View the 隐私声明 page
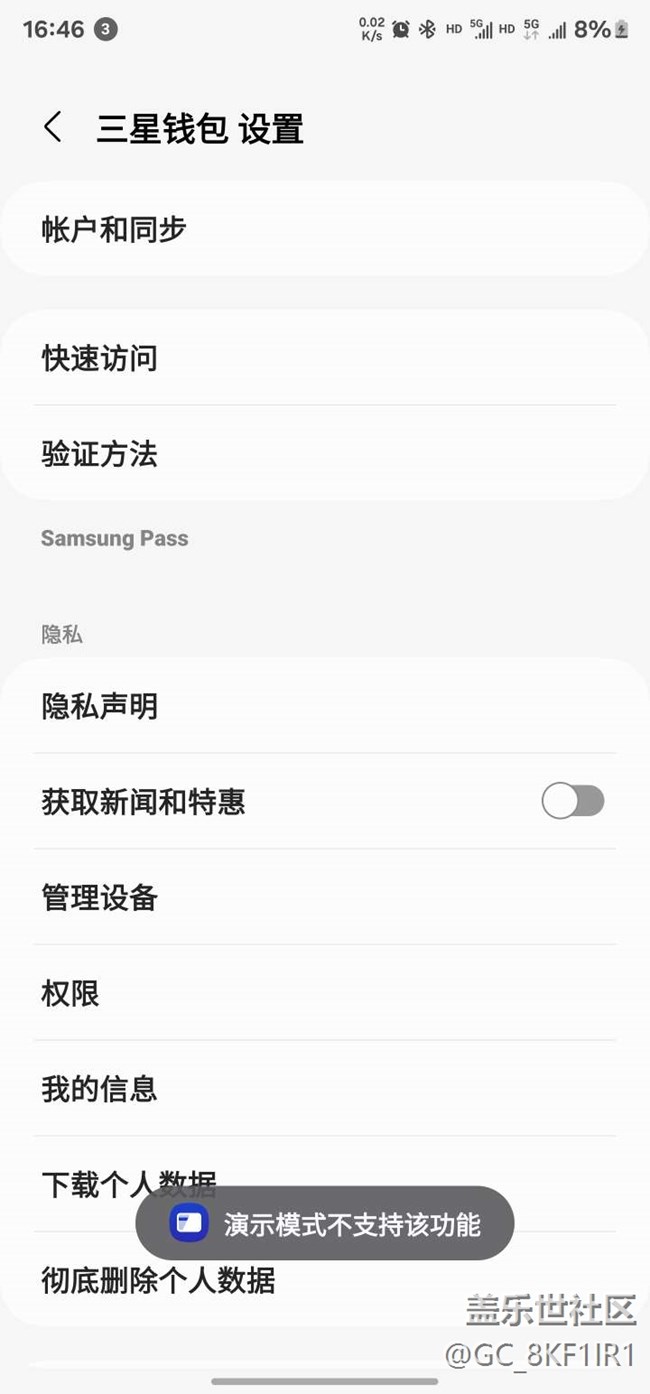 pos(325,706)
